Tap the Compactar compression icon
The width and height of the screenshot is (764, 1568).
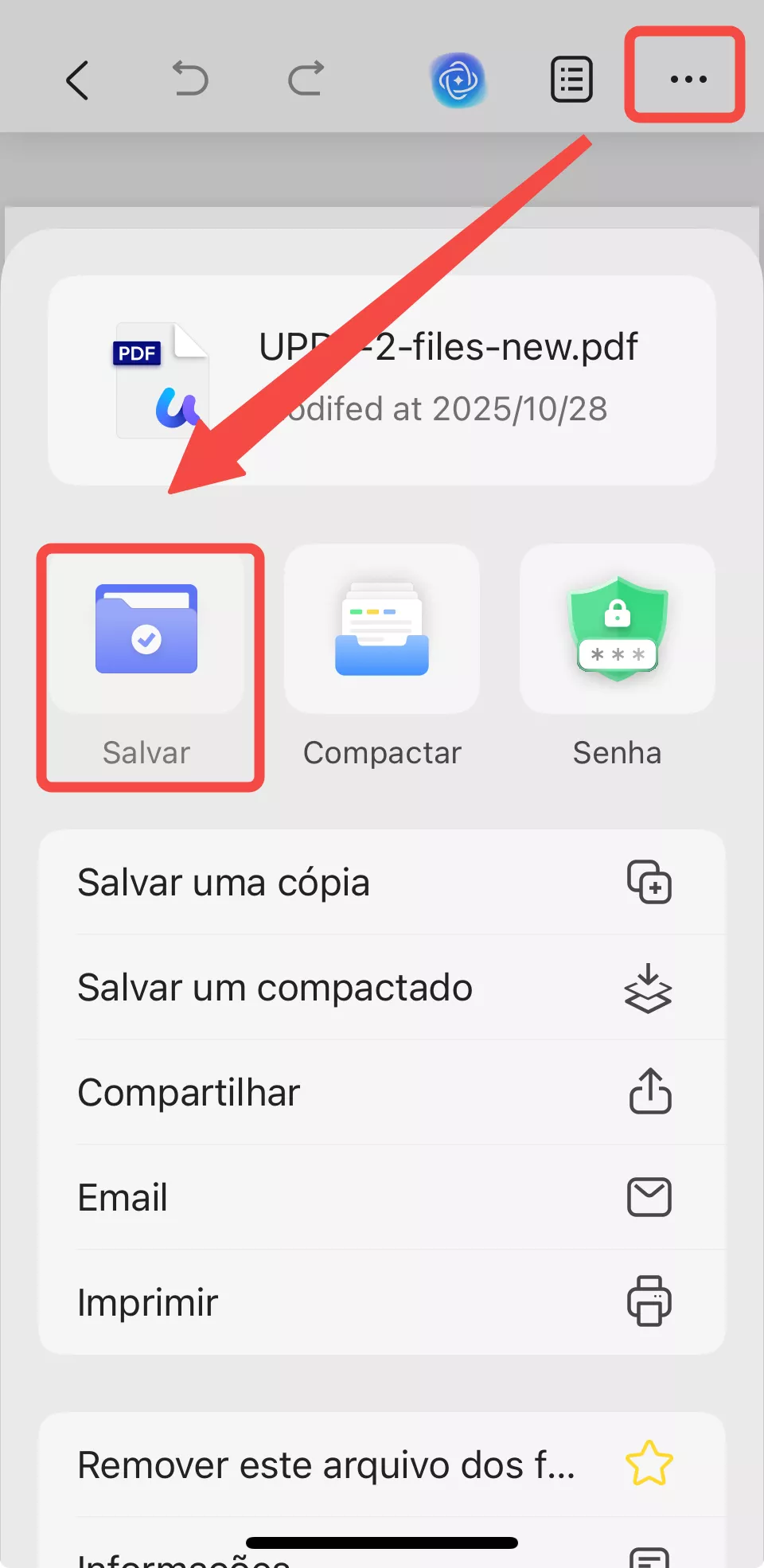coord(382,630)
